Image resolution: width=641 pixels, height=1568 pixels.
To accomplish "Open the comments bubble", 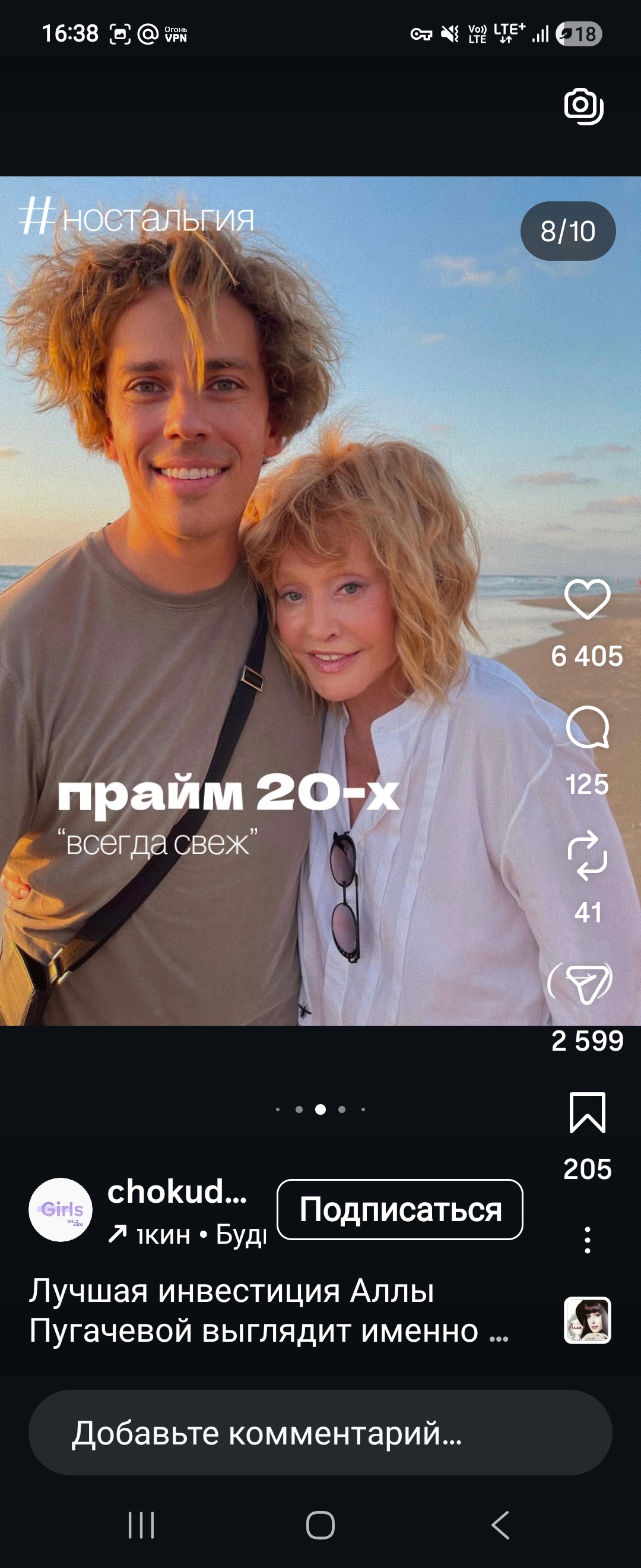I will pyautogui.click(x=587, y=728).
